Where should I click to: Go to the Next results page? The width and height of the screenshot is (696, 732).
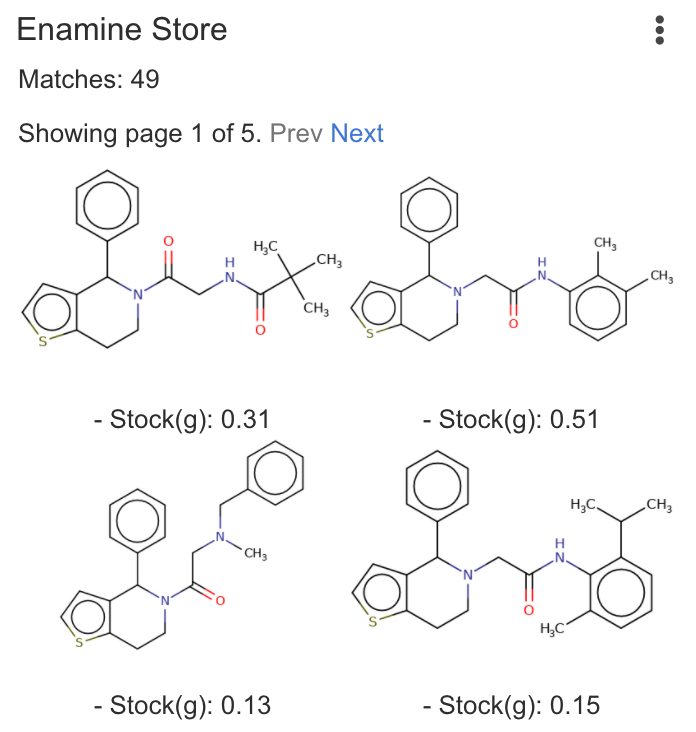(x=357, y=134)
